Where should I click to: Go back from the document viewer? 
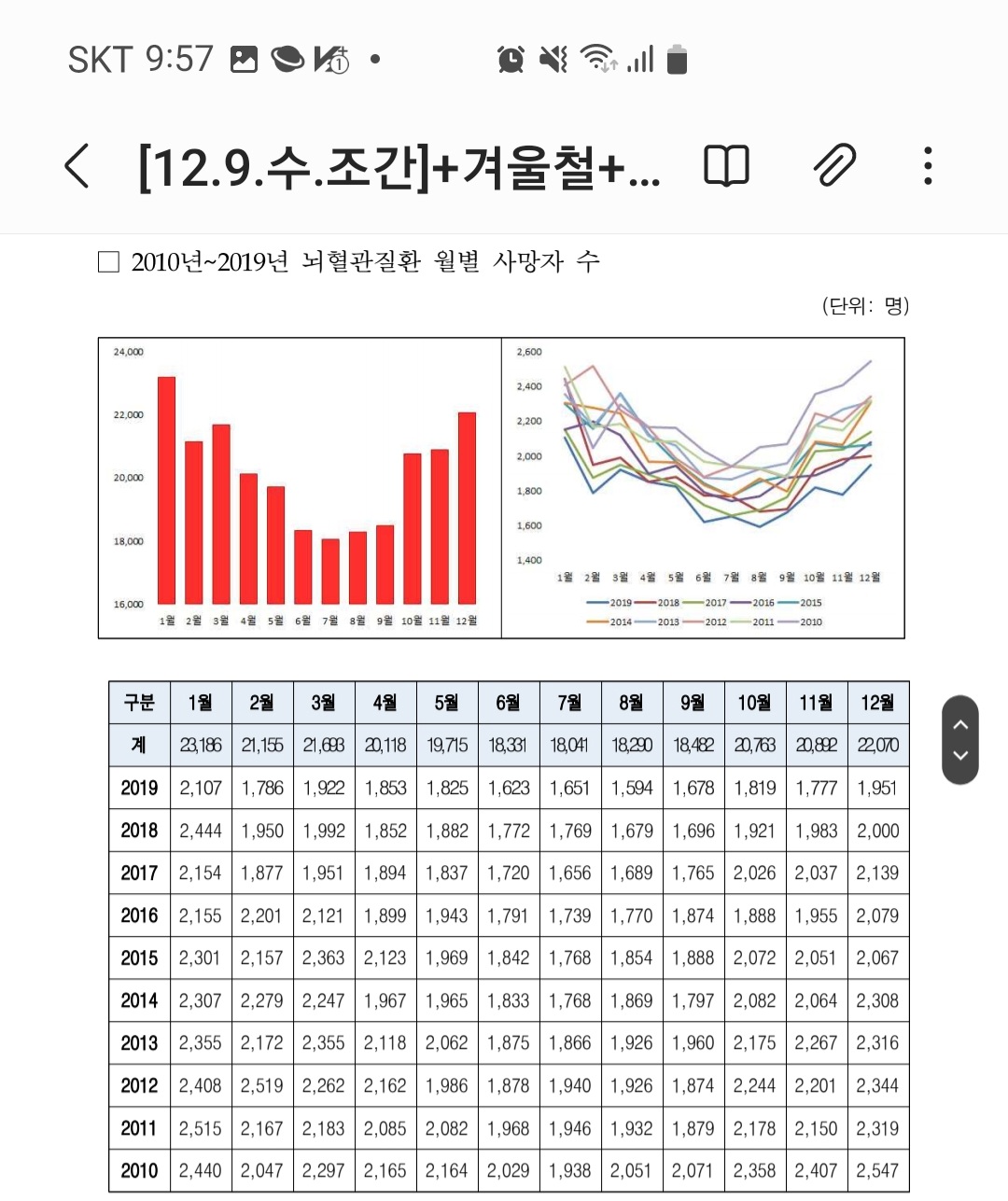coord(77,166)
